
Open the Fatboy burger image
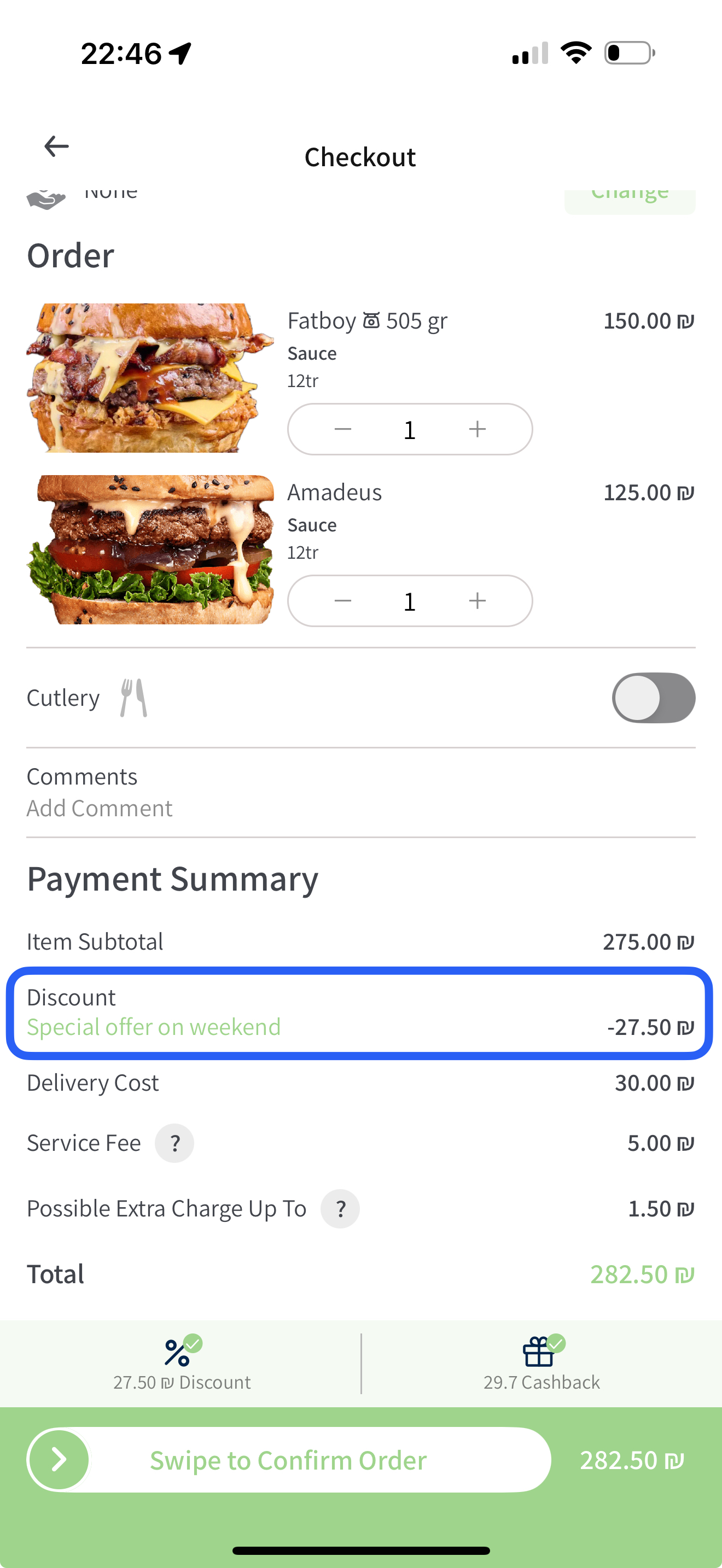click(150, 378)
